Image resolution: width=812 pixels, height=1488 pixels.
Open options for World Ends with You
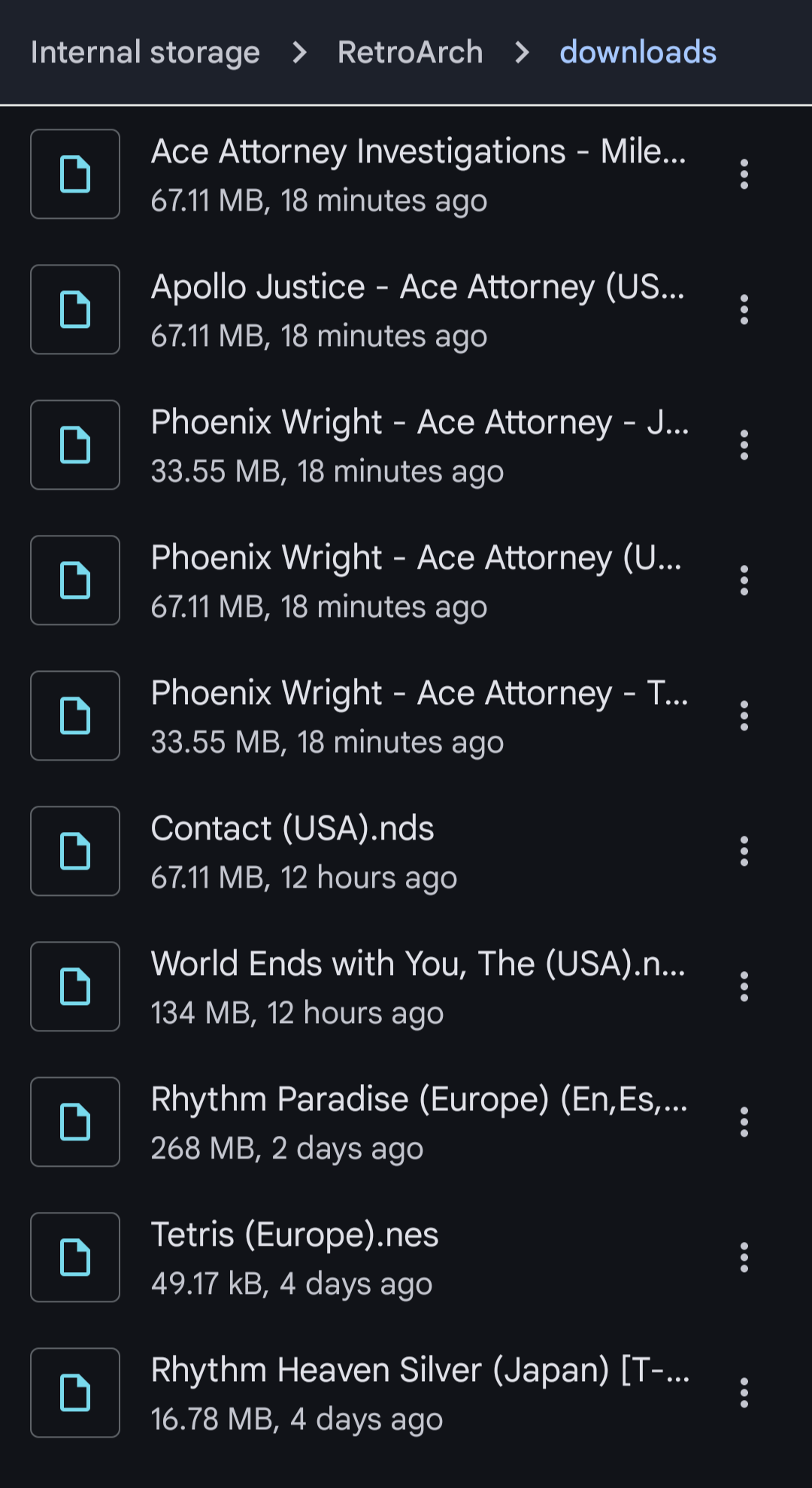[x=744, y=986]
